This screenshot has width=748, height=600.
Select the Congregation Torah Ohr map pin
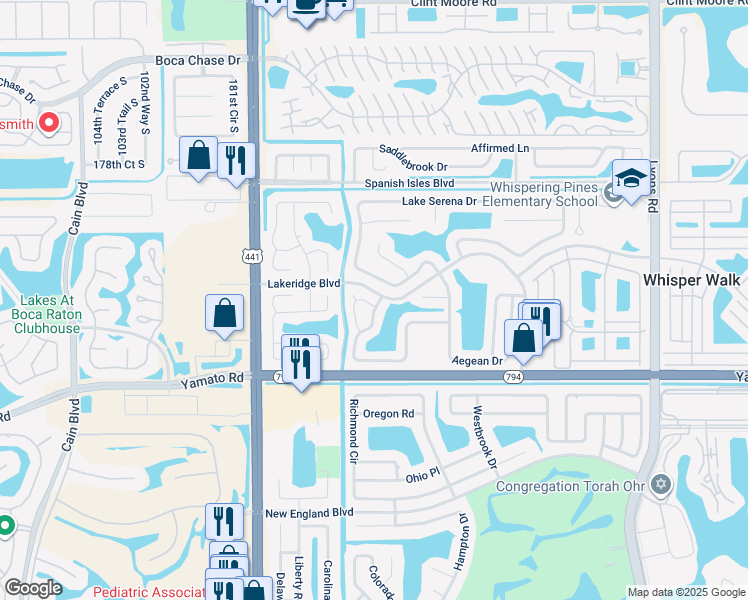tap(659, 486)
